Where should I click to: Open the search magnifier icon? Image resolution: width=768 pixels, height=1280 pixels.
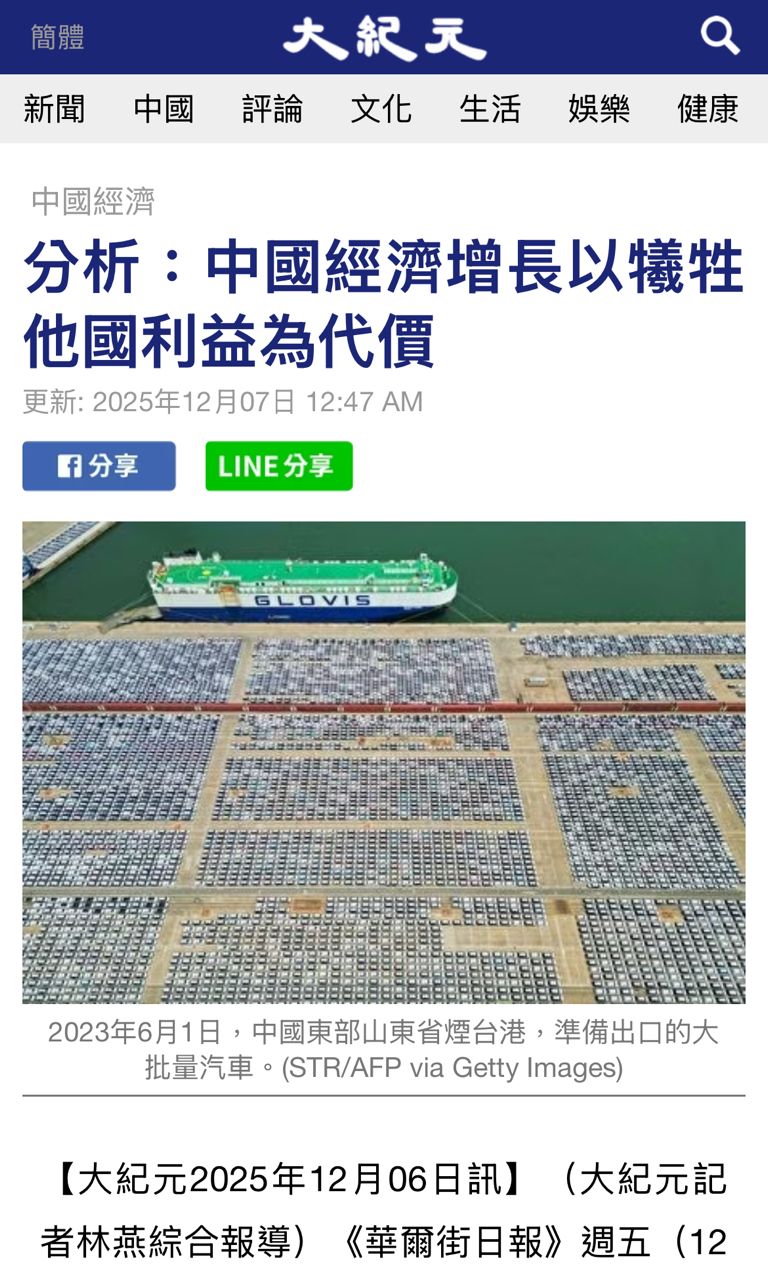click(x=719, y=37)
